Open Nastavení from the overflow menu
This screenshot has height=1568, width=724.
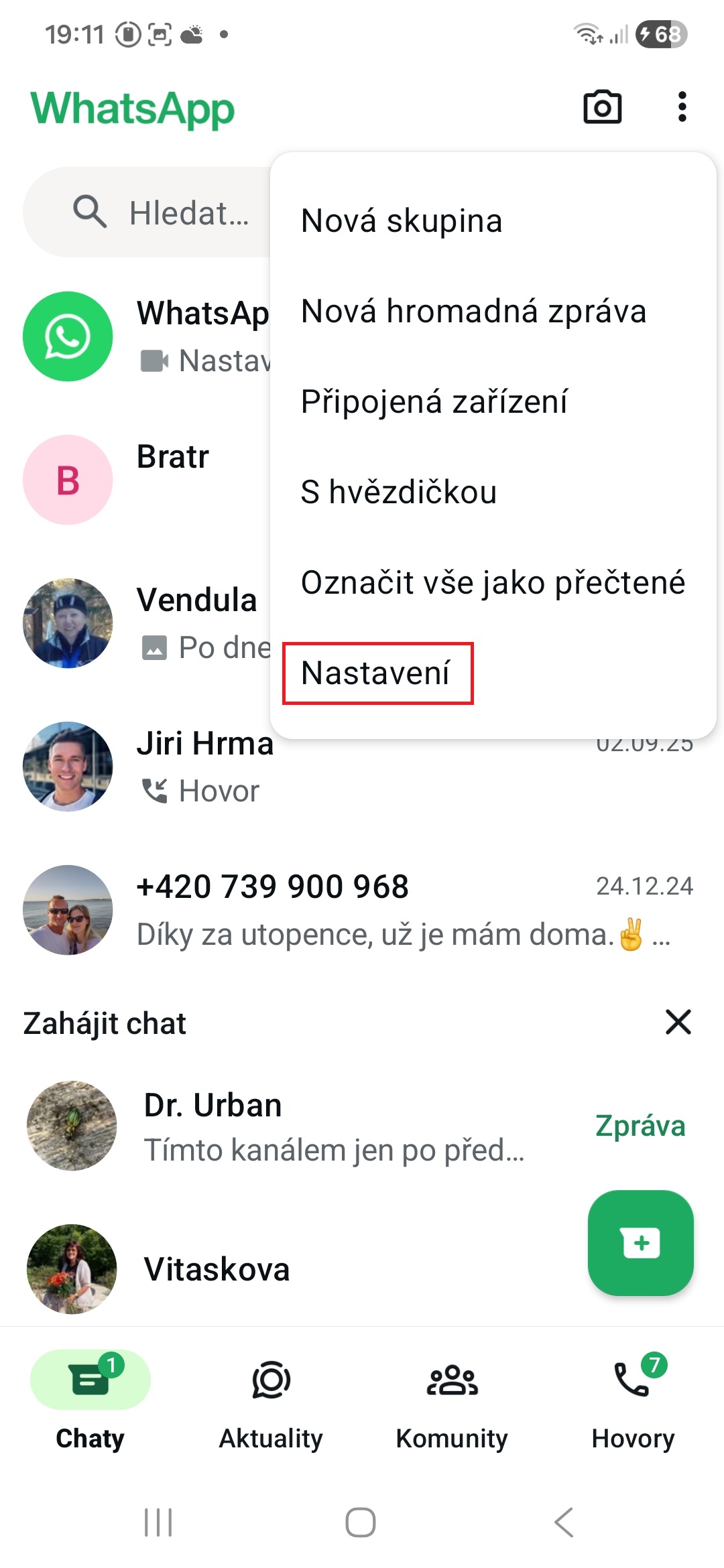coord(377,673)
